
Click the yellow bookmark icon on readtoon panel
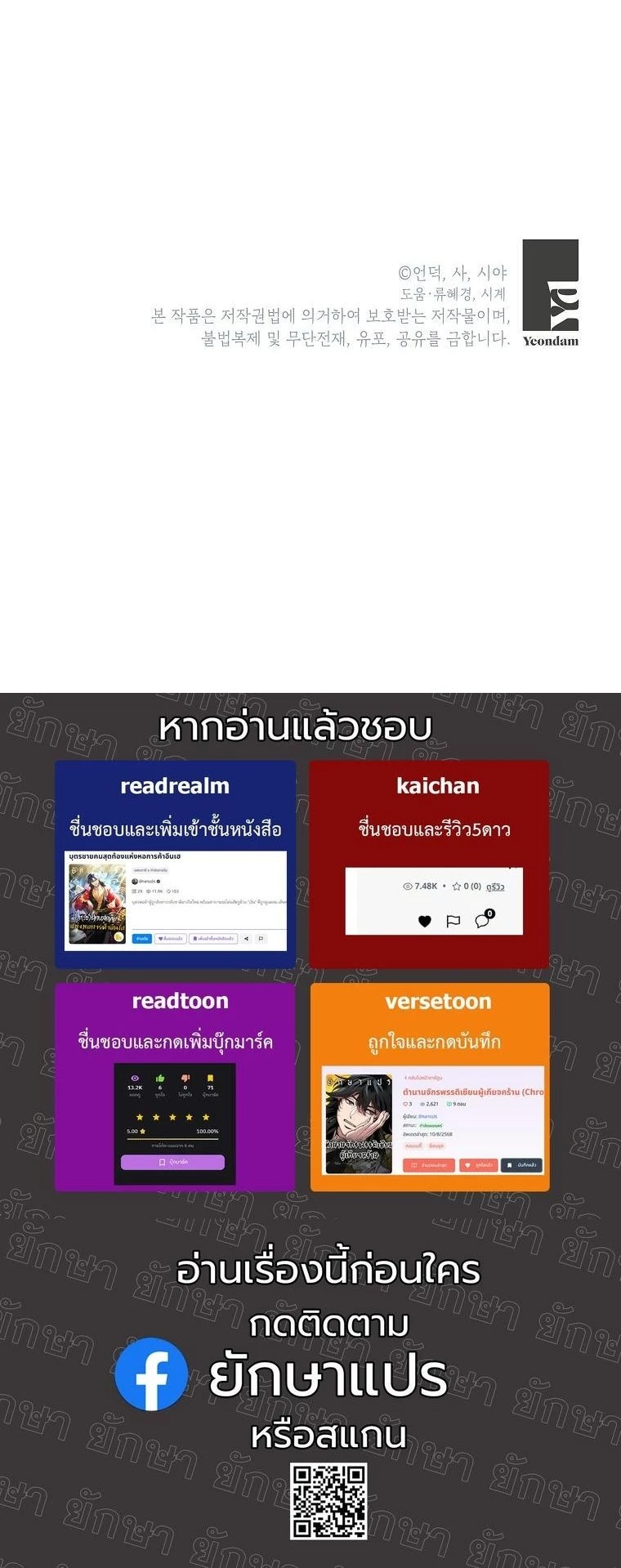point(209,1078)
